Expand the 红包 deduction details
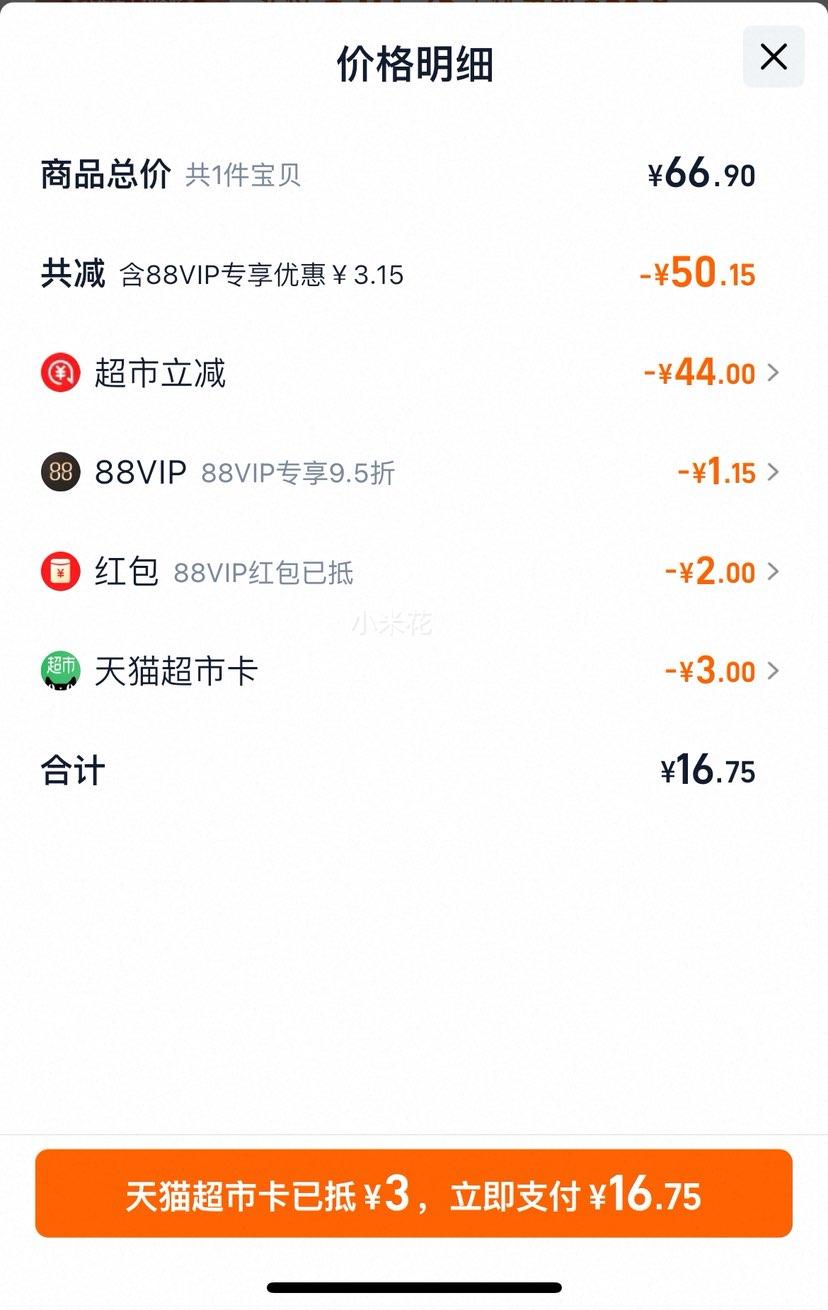828x1310 pixels. click(772, 571)
